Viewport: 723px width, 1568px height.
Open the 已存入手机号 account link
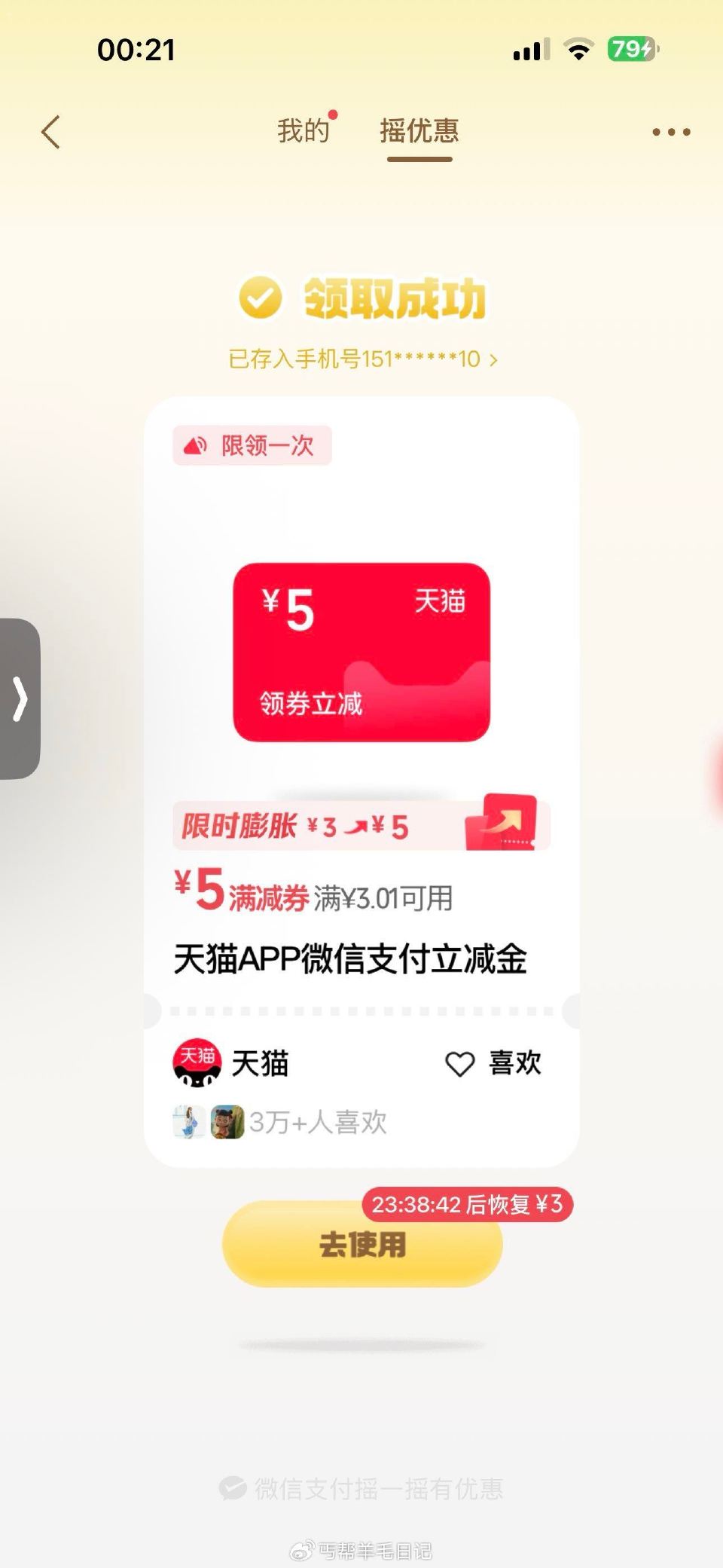(x=363, y=359)
